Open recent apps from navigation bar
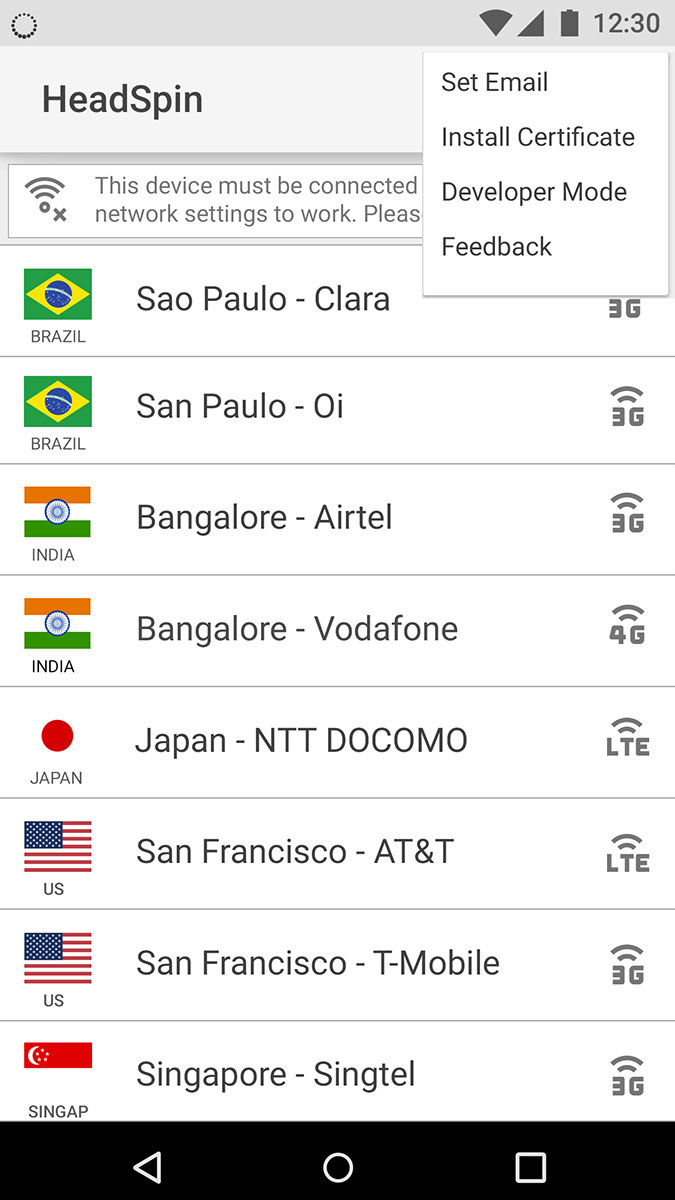675x1200 pixels. 530,1166
